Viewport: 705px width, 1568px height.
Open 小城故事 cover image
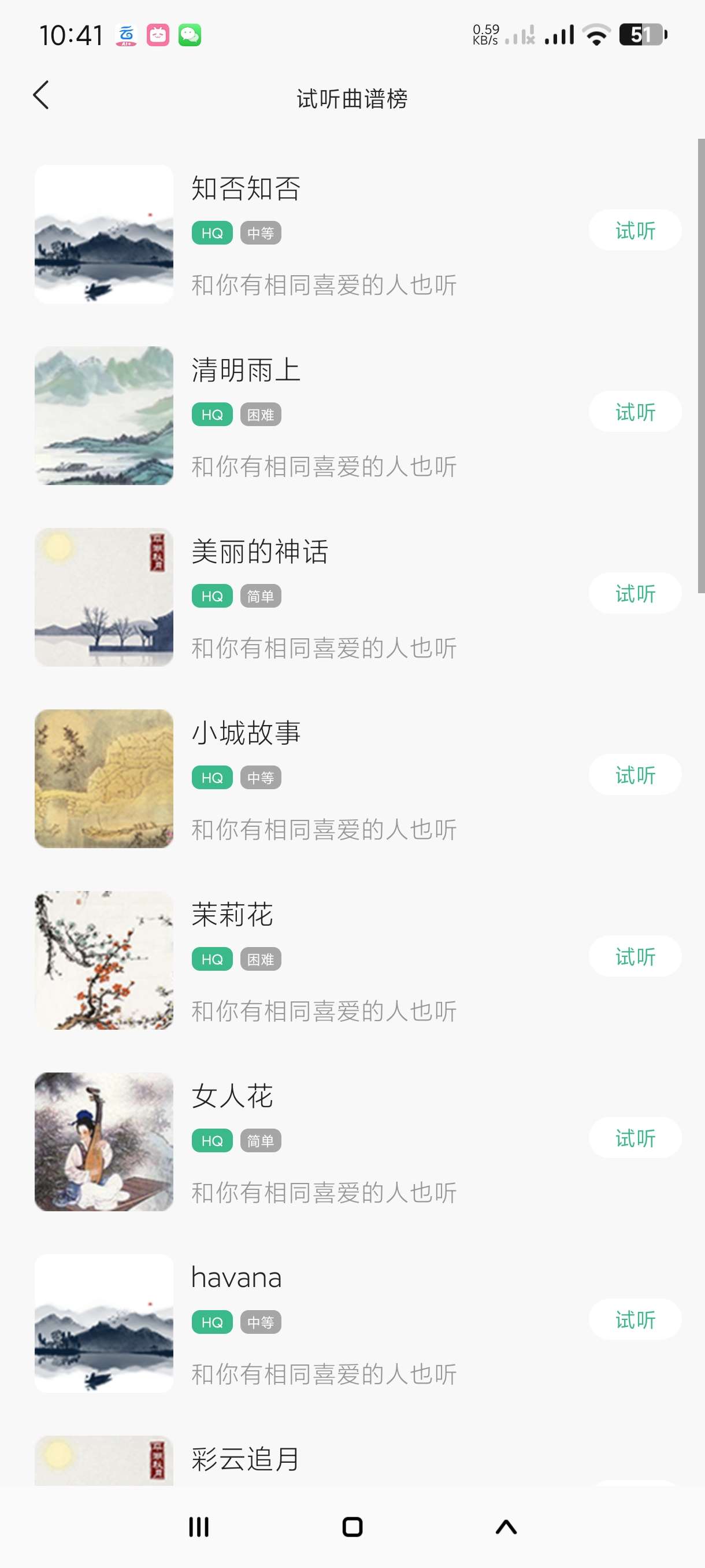[104, 779]
